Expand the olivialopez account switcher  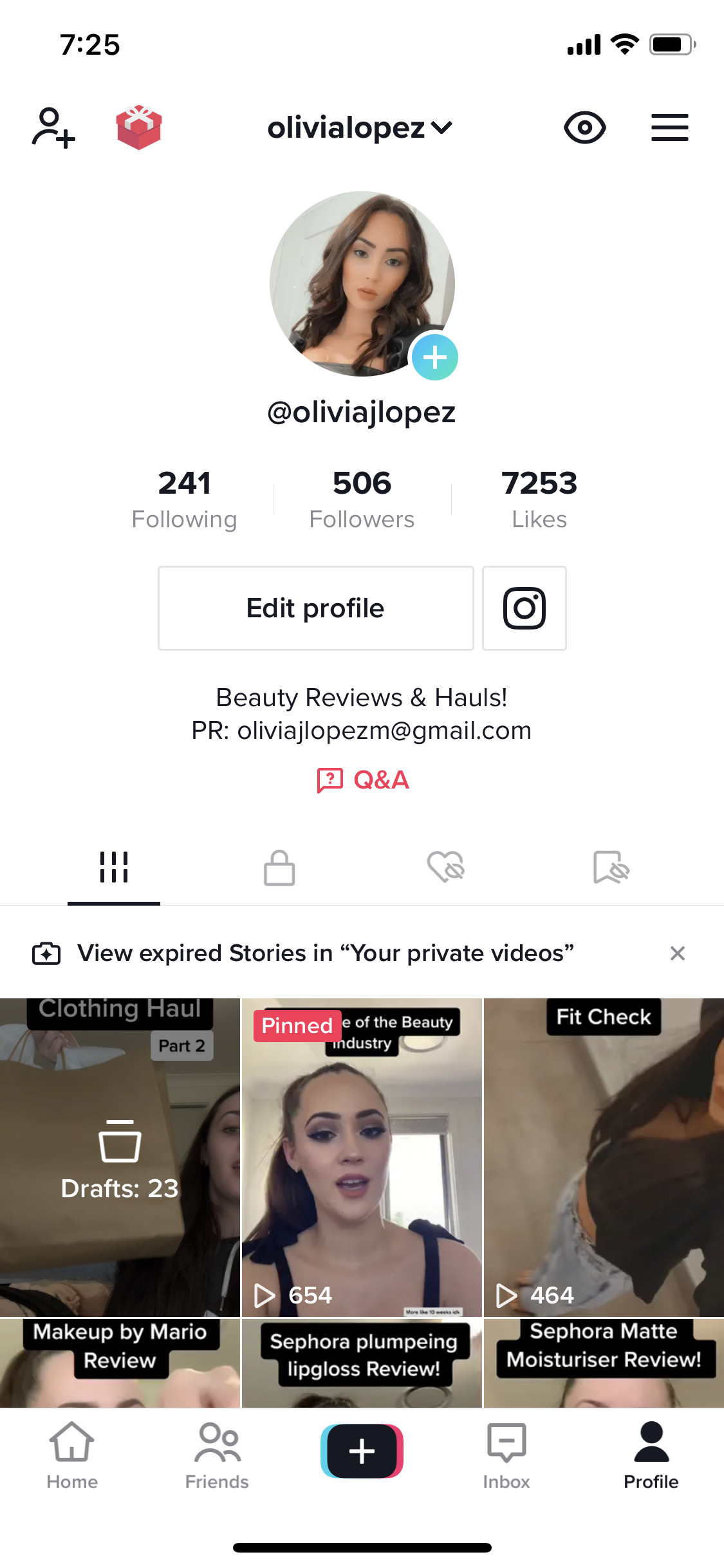[360, 127]
